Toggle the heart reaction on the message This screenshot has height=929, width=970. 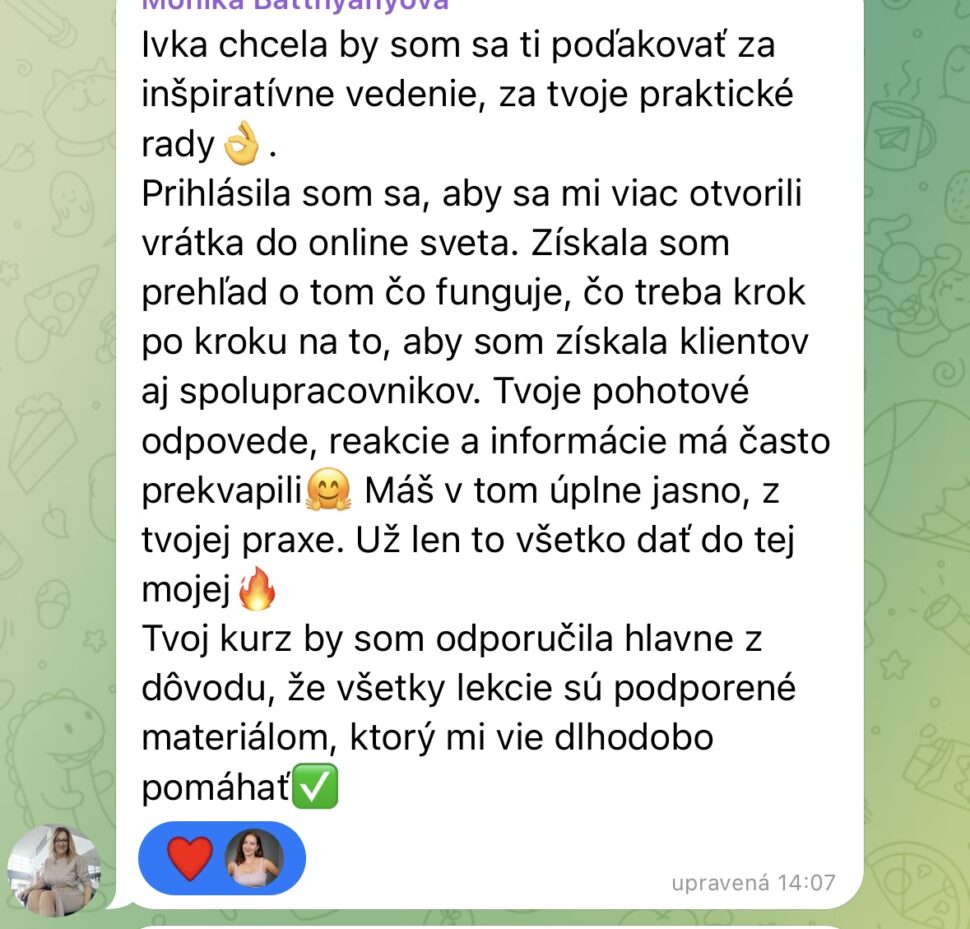tap(189, 857)
